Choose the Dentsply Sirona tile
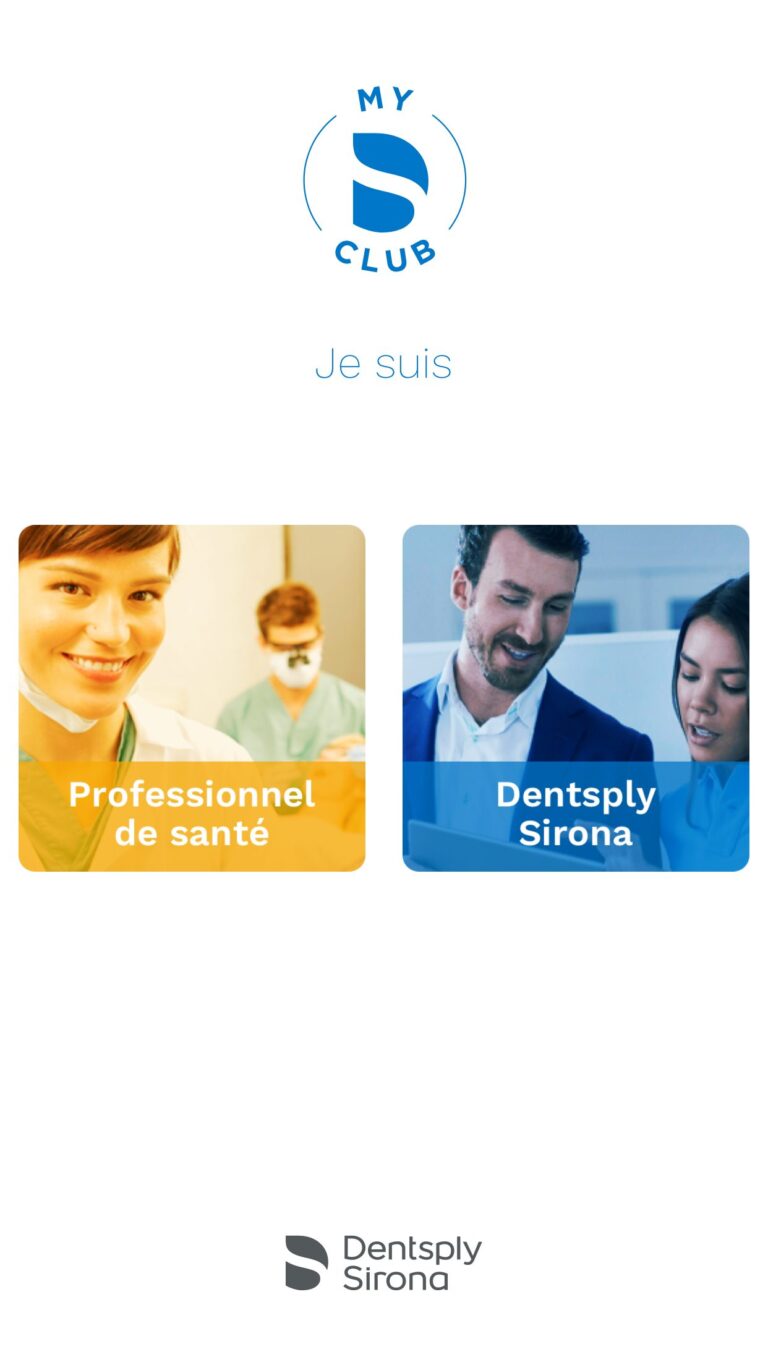This screenshot has width=768, height=1365. click(576, 698)
